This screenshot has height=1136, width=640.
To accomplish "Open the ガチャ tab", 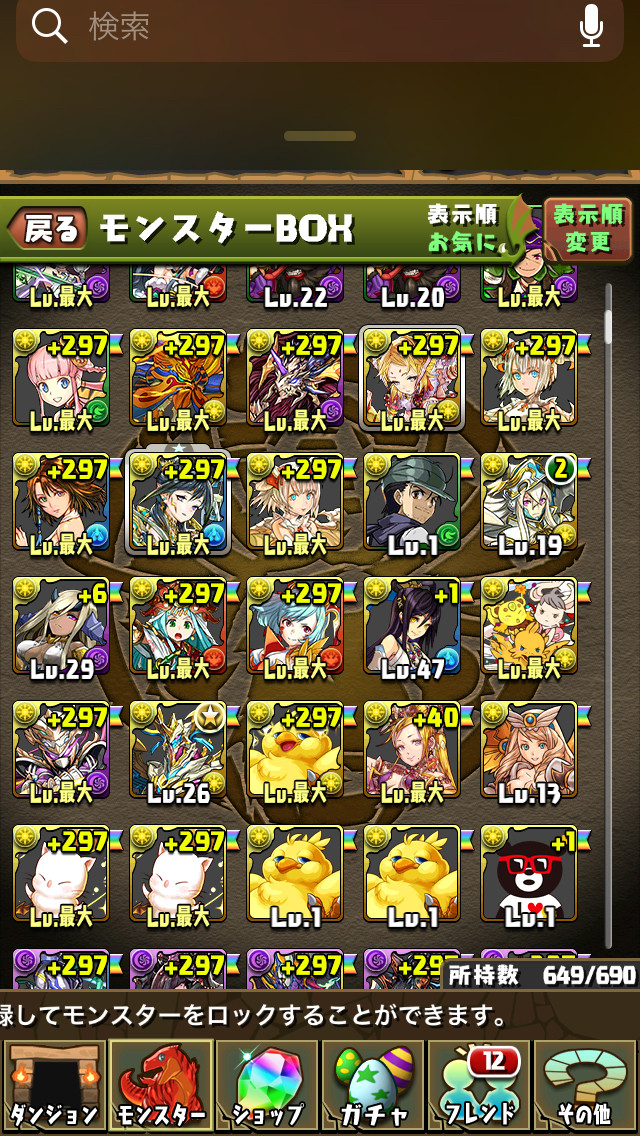I will (x=373, y=1087).
